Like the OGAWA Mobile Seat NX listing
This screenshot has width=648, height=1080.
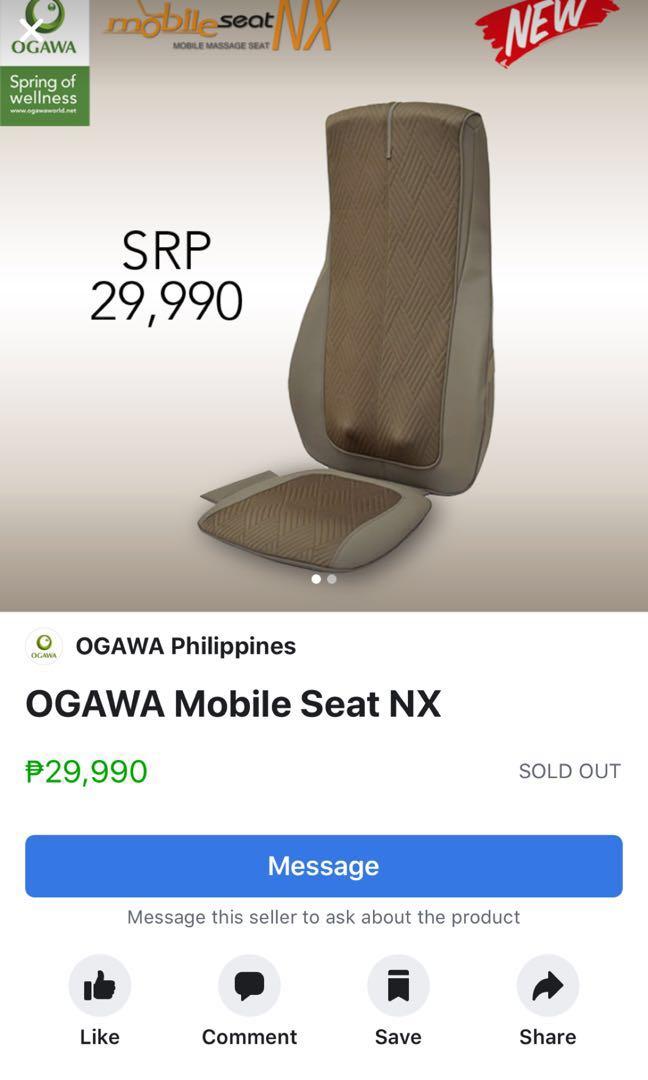point(99,986)
